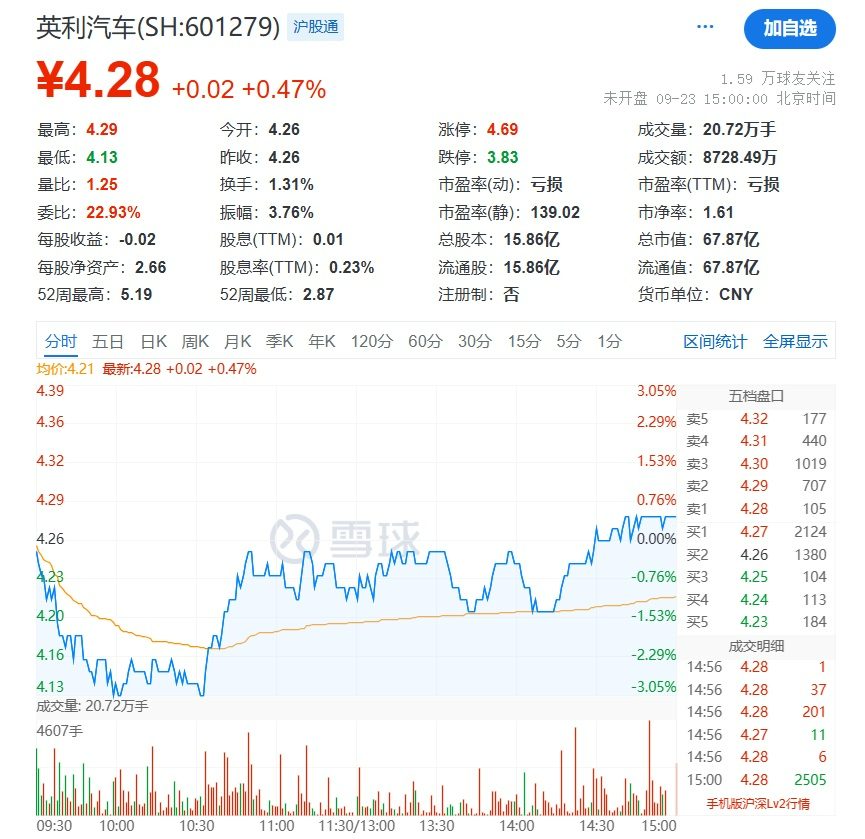Show the 月K monthly chart
The height and width of the screenshot is (839, 865).
[x=237, y=341]
